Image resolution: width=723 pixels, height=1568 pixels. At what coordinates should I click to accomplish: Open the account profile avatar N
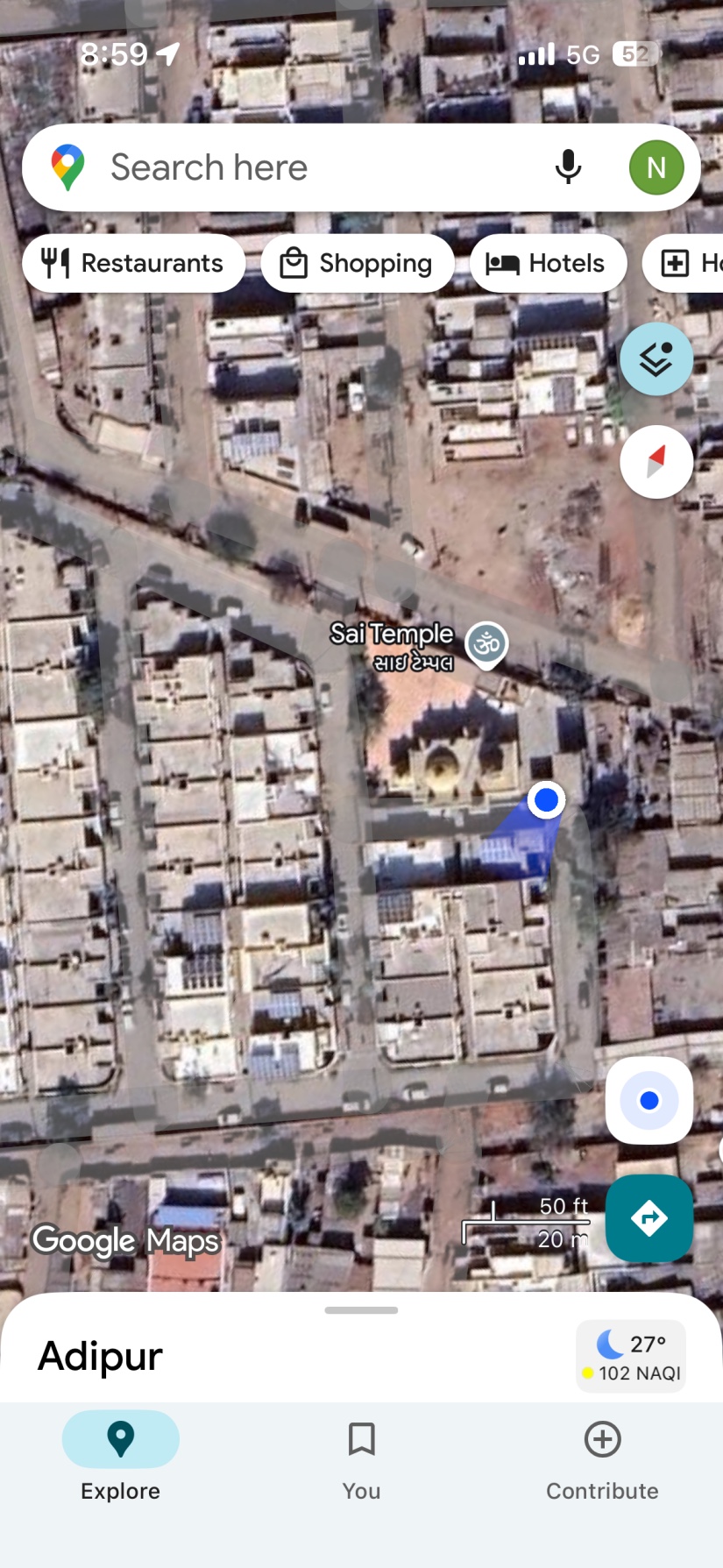(656, 167)
